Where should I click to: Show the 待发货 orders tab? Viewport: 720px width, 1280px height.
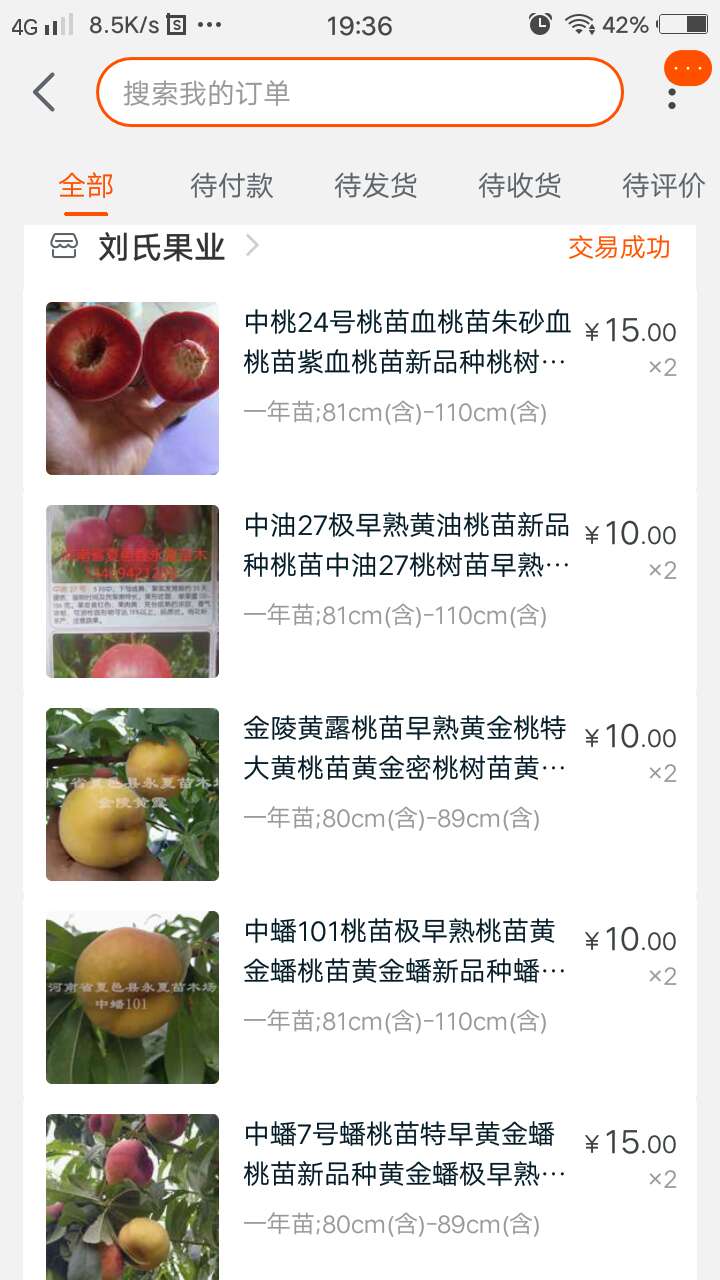click(x=376, y=186)
